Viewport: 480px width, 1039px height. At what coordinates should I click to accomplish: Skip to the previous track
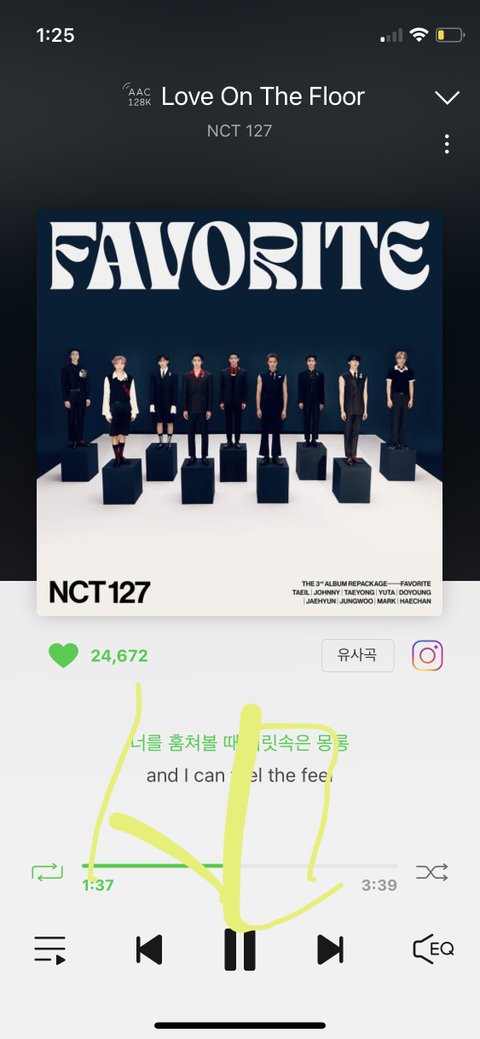[x=149, y=950]
